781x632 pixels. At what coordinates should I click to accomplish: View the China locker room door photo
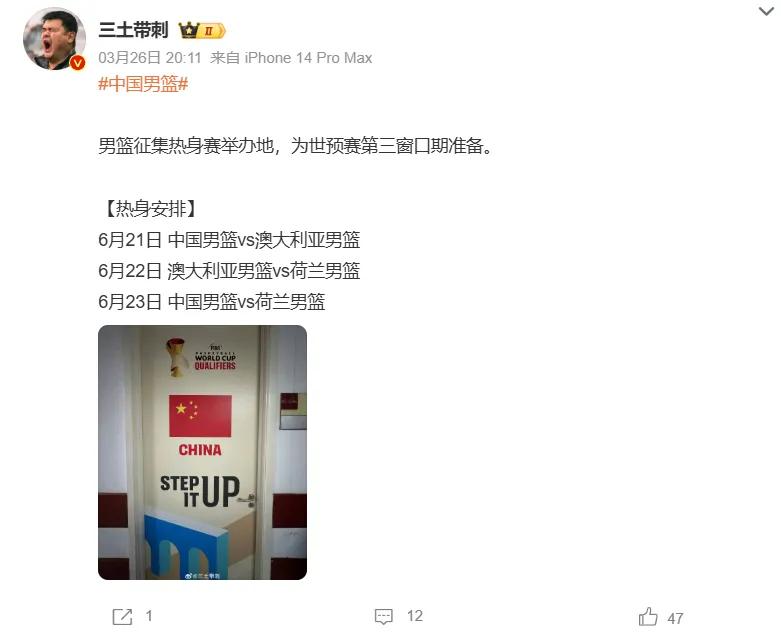click(202, 452)
